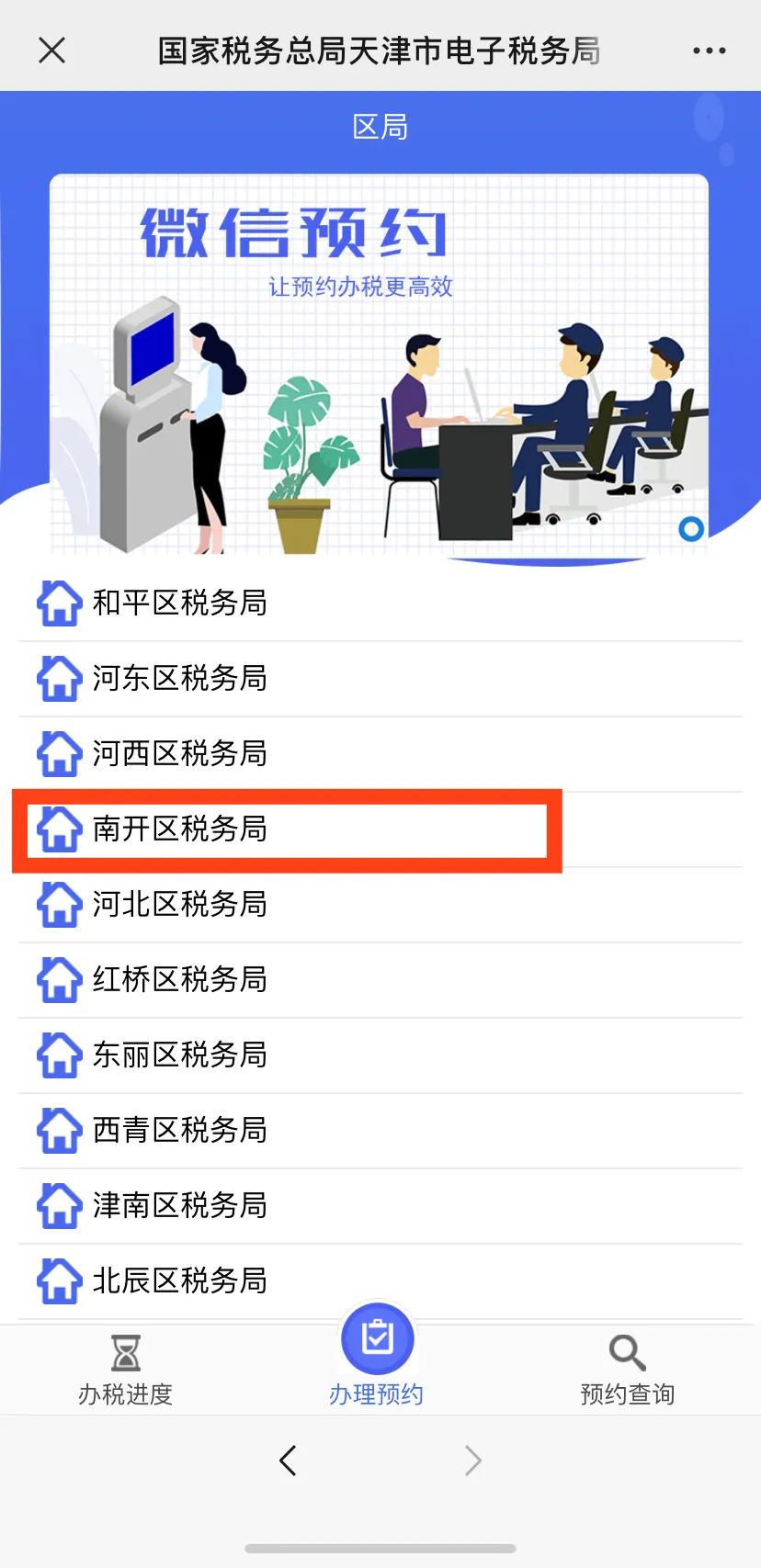Tap the 办理预约 tab
The width and height of the screenshot is (761, 1568).
point(377,1357)
